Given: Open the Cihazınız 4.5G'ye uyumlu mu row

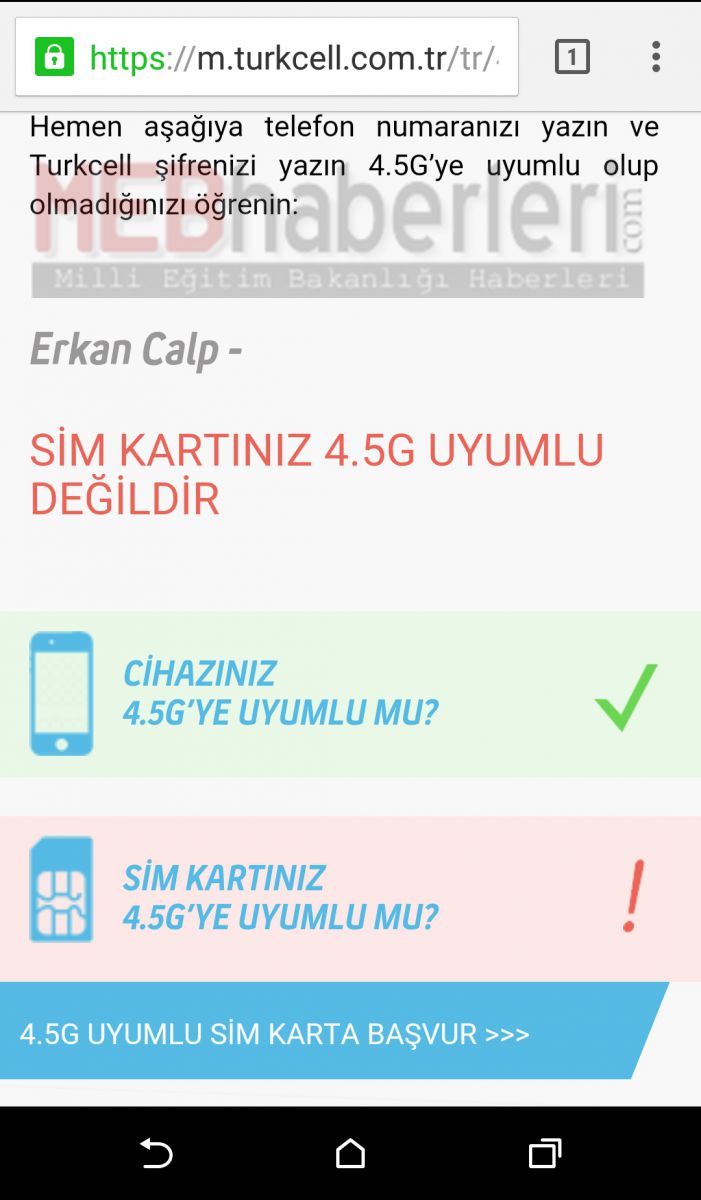Looking at the screenshot, I should [350, 694].
